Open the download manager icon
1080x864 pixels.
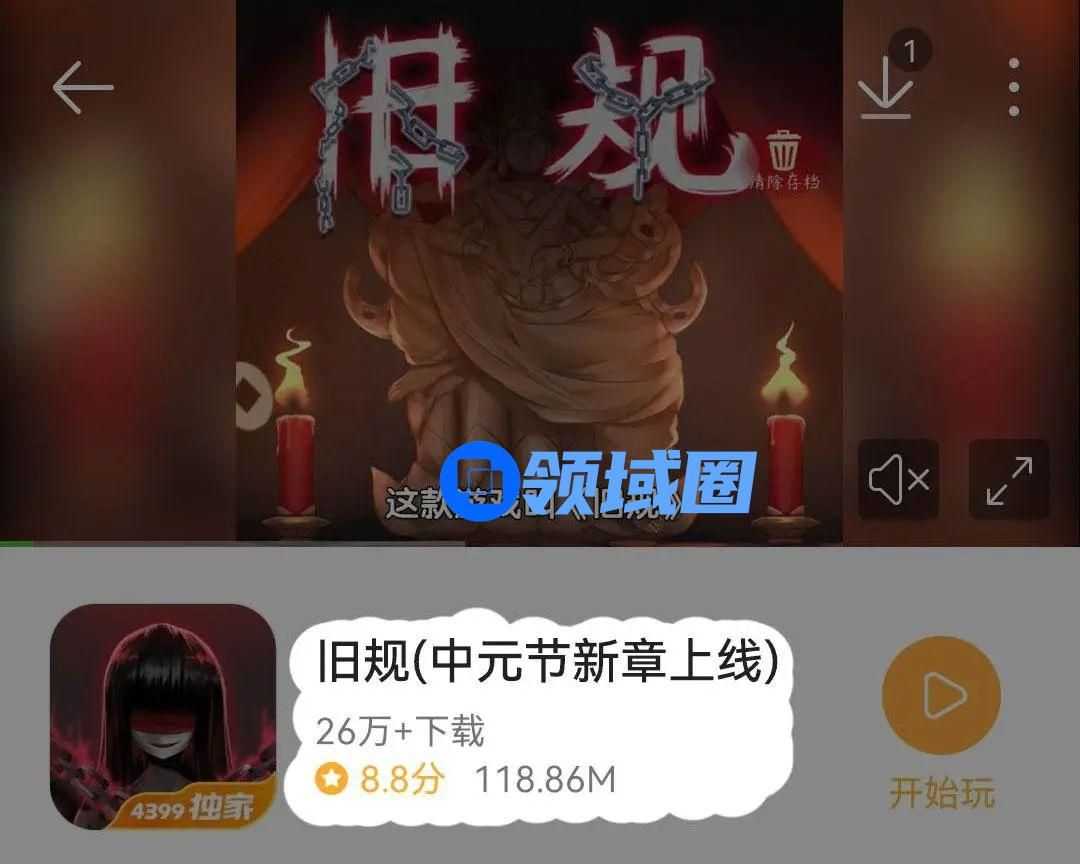click(886, 90)
